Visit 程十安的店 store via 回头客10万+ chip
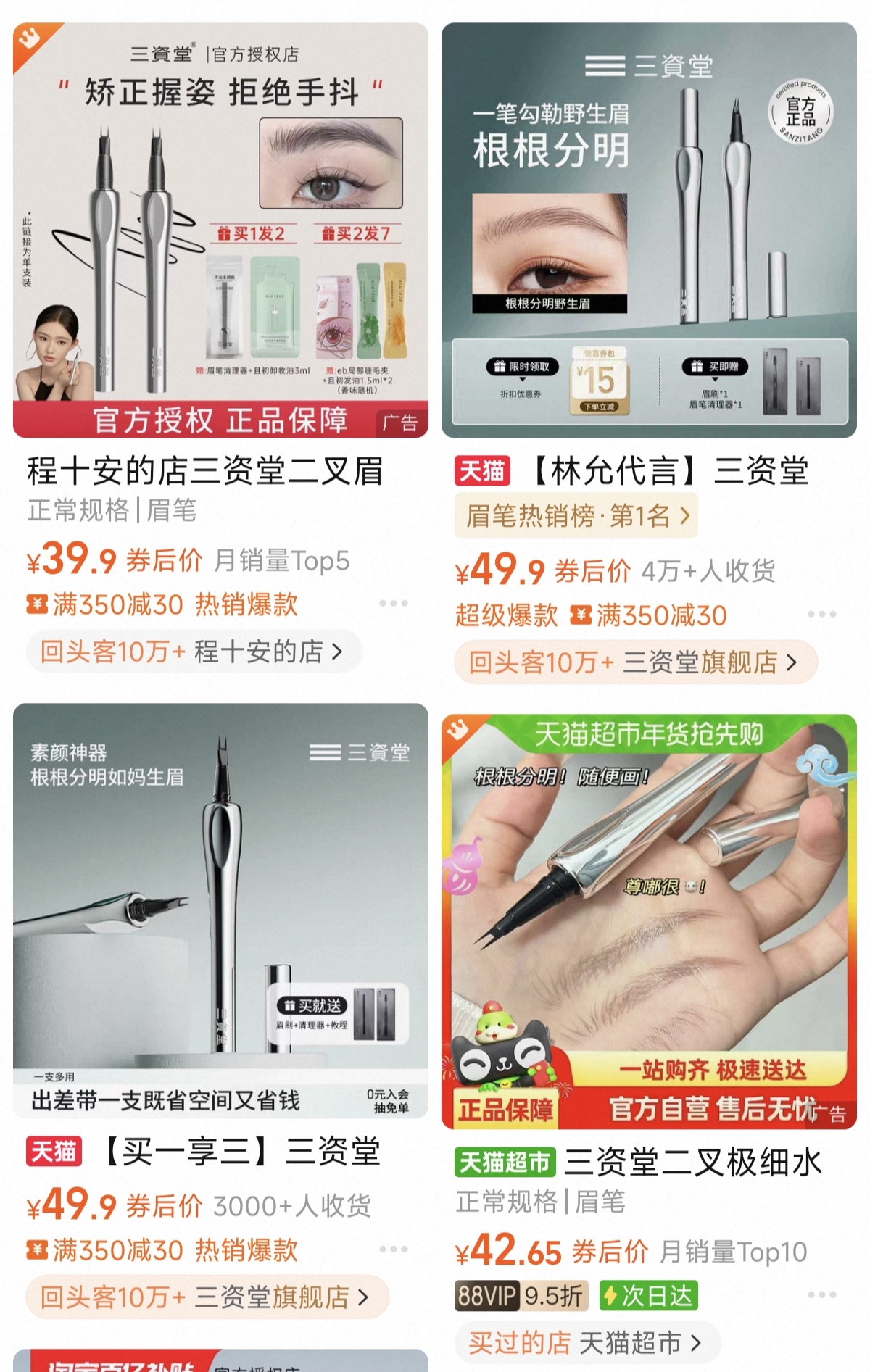The width and height of the screenshot is (870, 1372). [x=193, y=652]
